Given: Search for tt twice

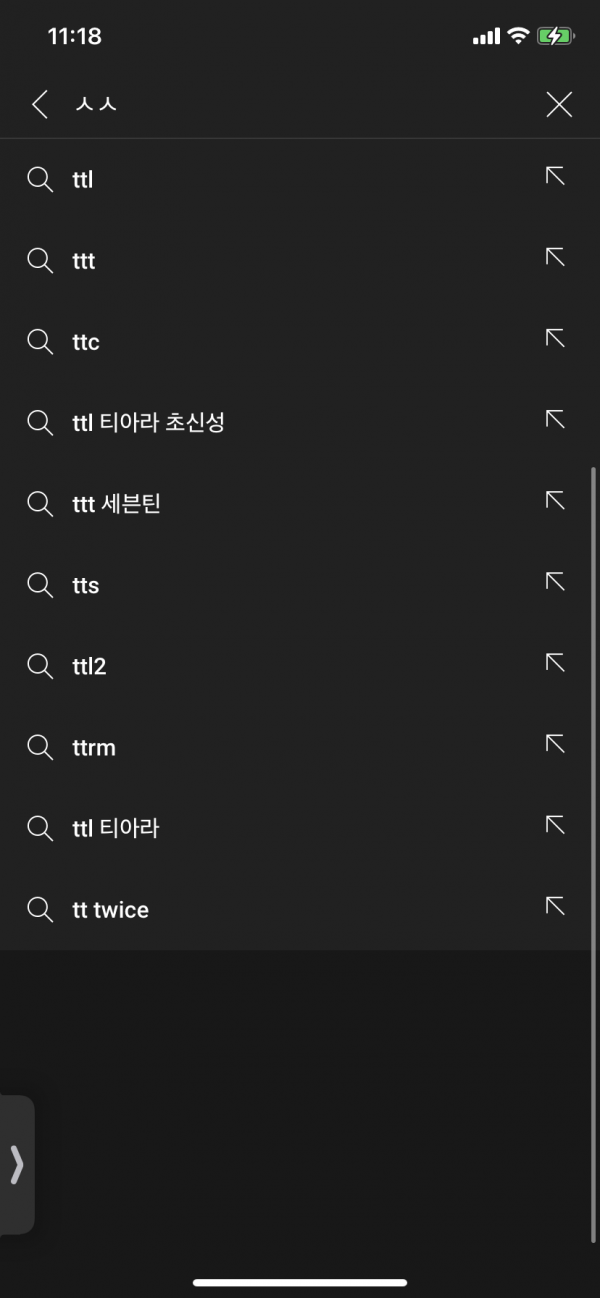Looking at the screenshot, I should [110, 910].
